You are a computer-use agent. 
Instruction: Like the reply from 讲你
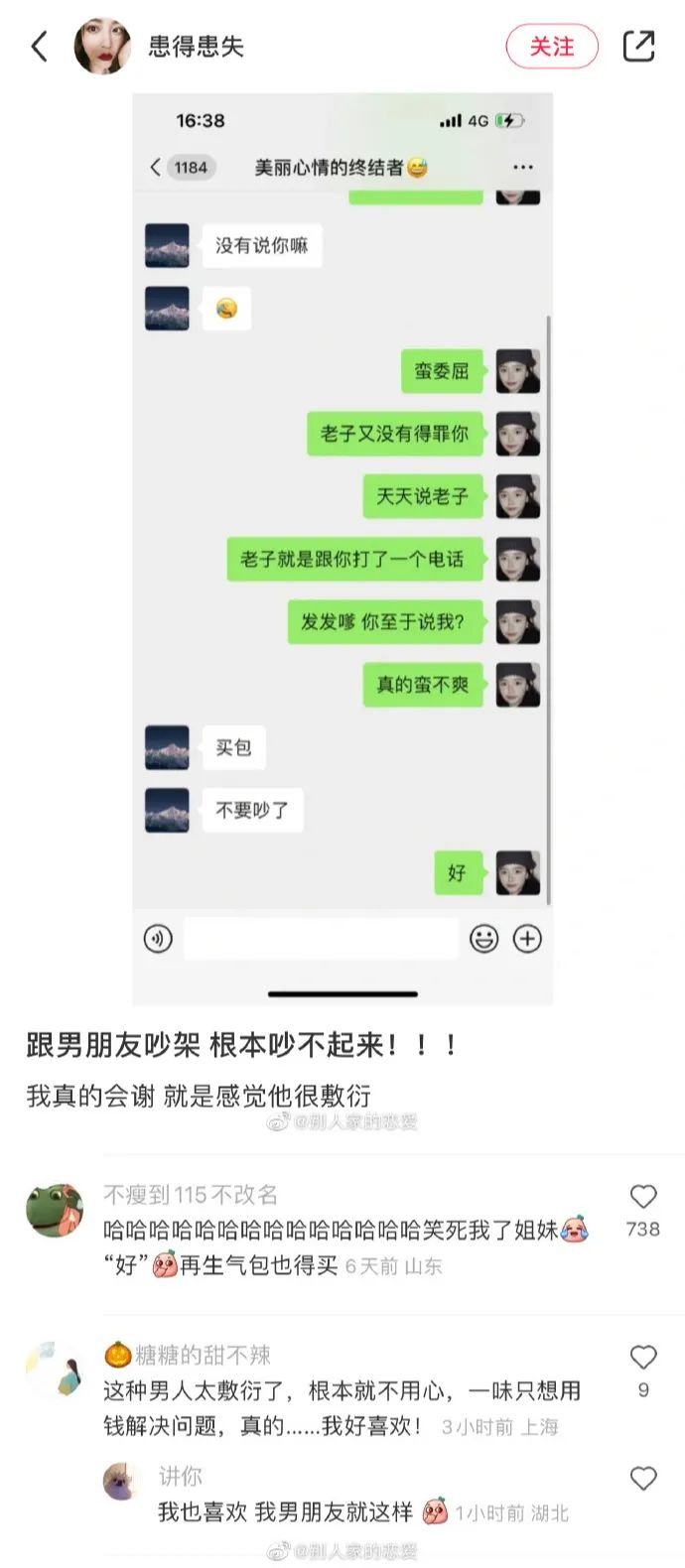[x=643, y=1479]
